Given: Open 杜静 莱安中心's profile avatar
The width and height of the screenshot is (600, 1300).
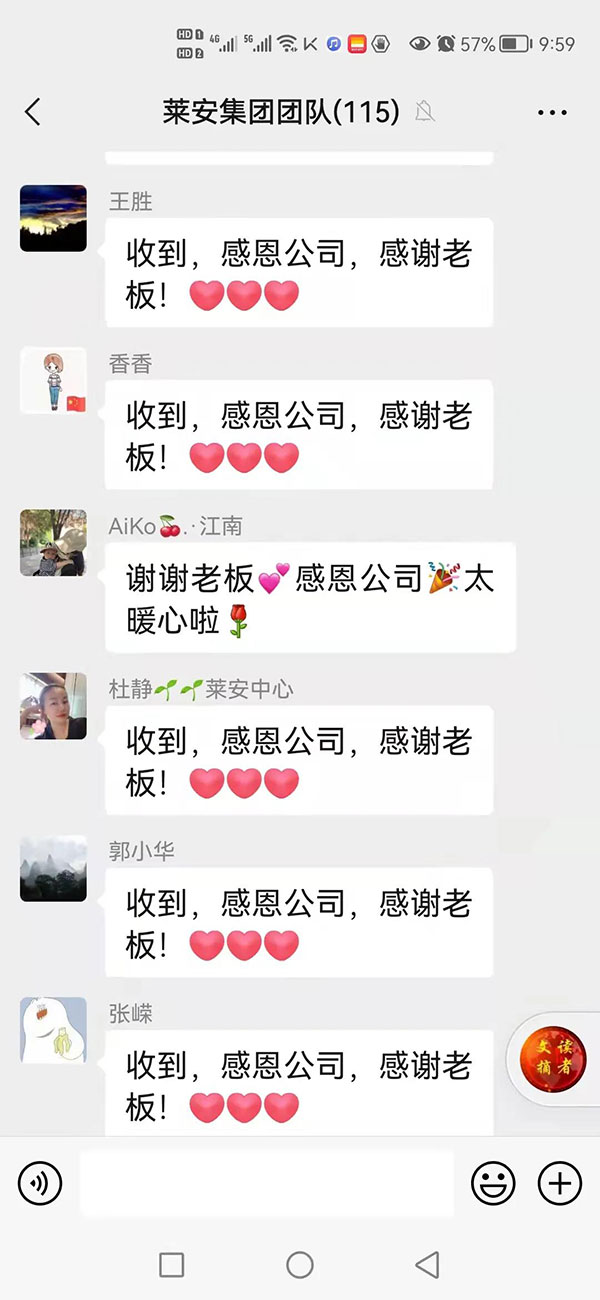Looking at the screenshot, I should (x=53, y=706).
